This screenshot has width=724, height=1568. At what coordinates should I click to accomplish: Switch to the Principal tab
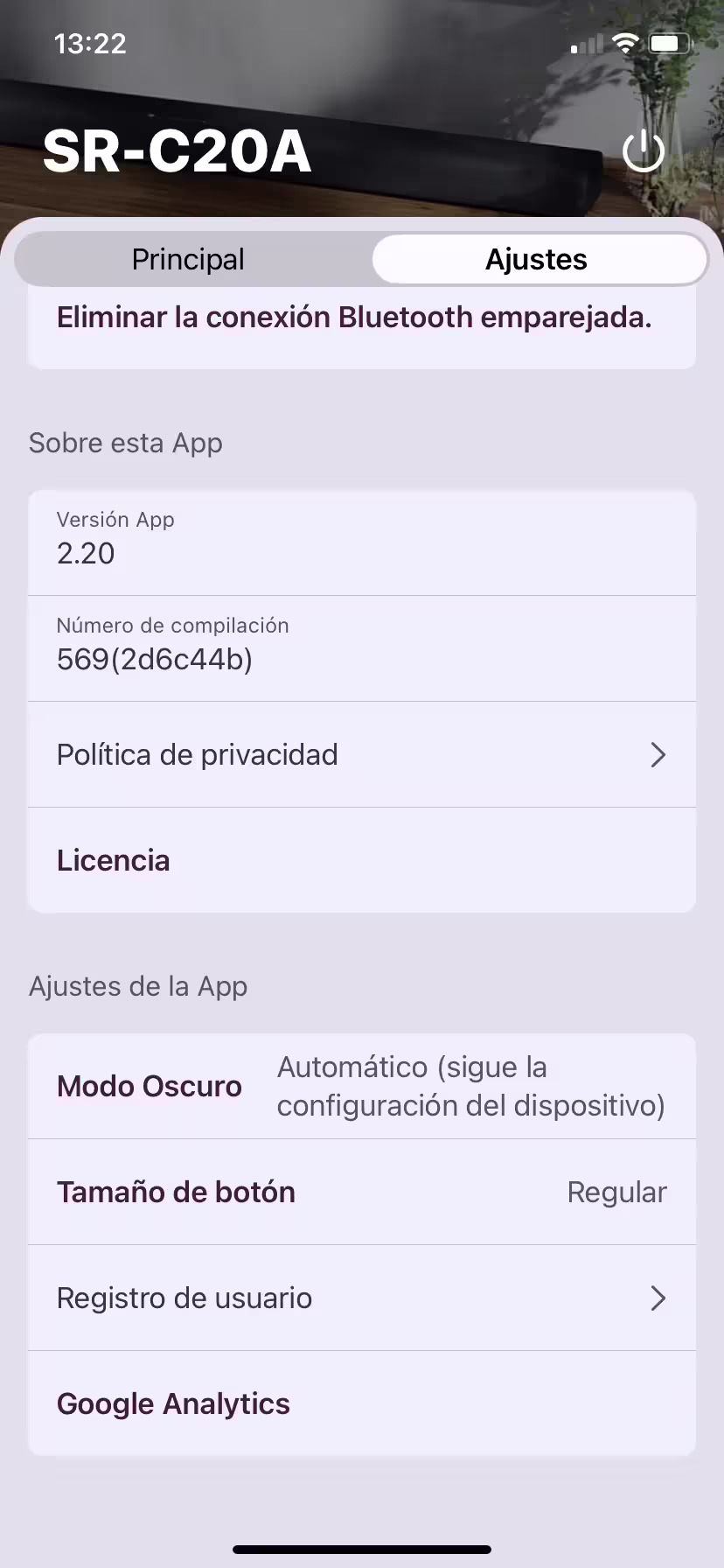pos(188,259)
